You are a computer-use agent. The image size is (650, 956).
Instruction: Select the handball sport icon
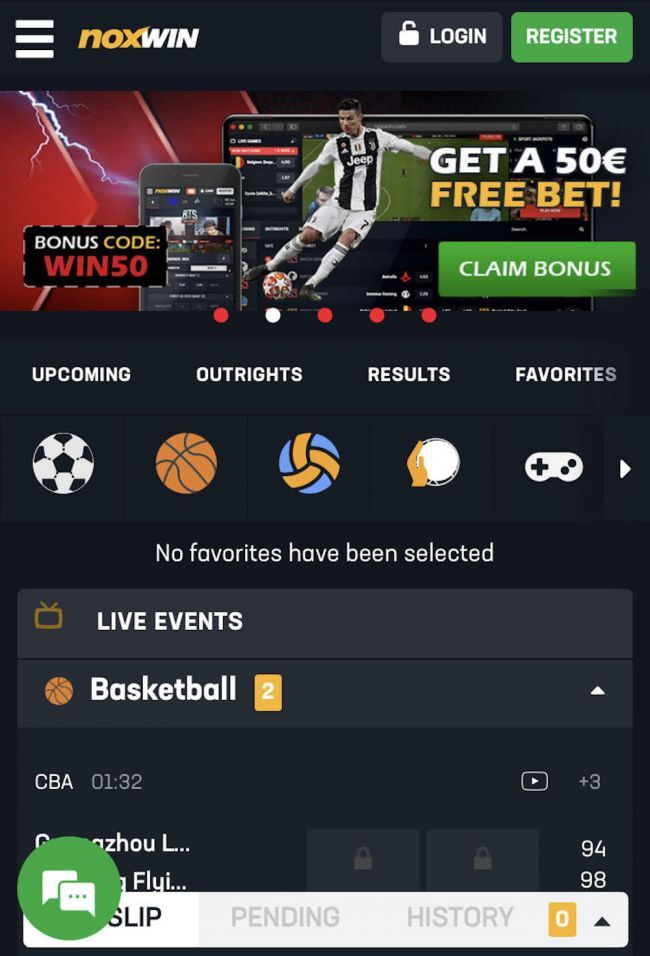click(432, 464)
